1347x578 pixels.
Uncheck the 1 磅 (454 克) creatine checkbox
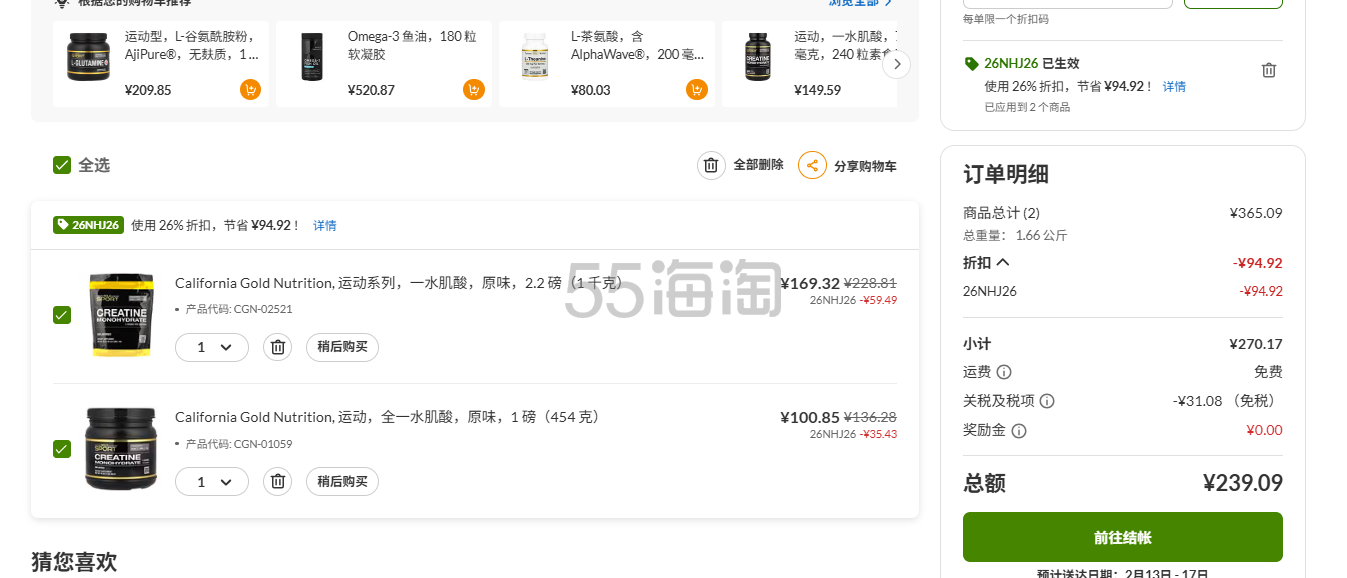point(62,449)
